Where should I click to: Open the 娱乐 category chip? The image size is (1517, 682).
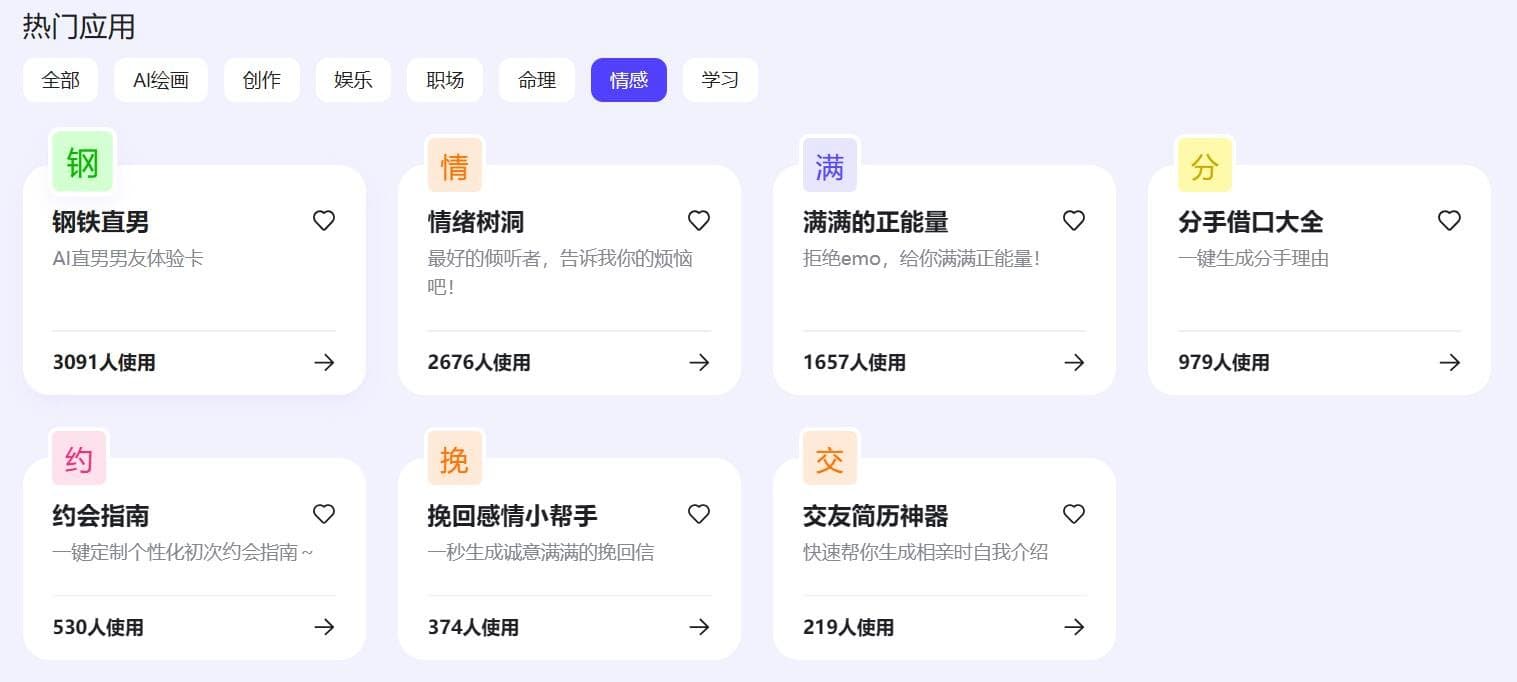[353, 80]
